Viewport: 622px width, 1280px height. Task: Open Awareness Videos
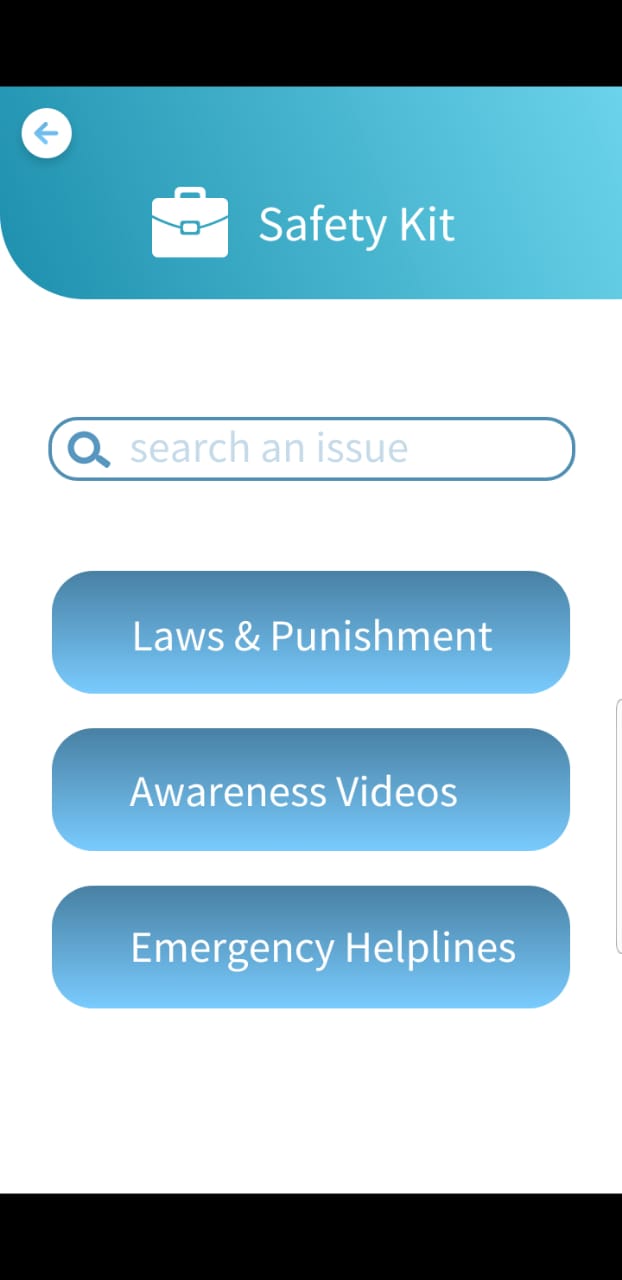311,790
